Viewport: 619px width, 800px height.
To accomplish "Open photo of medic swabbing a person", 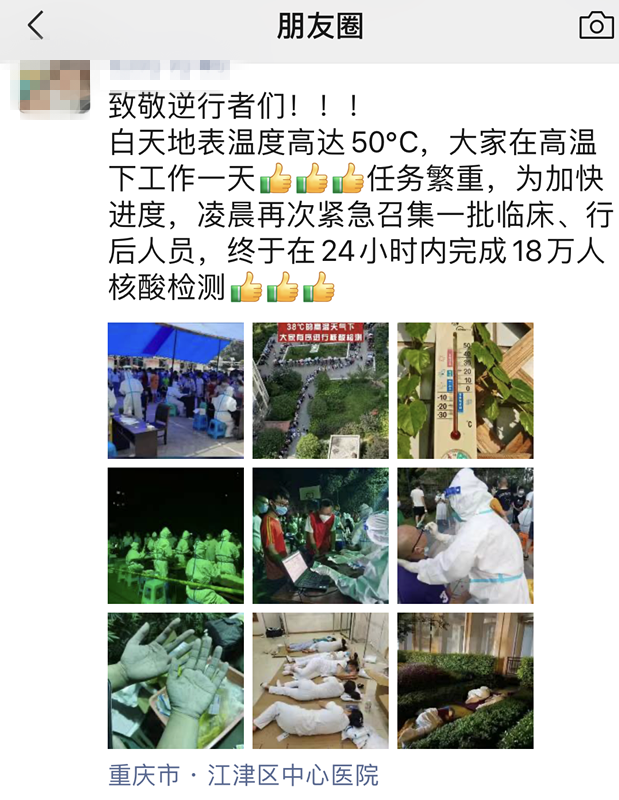I will pos(465,535).
